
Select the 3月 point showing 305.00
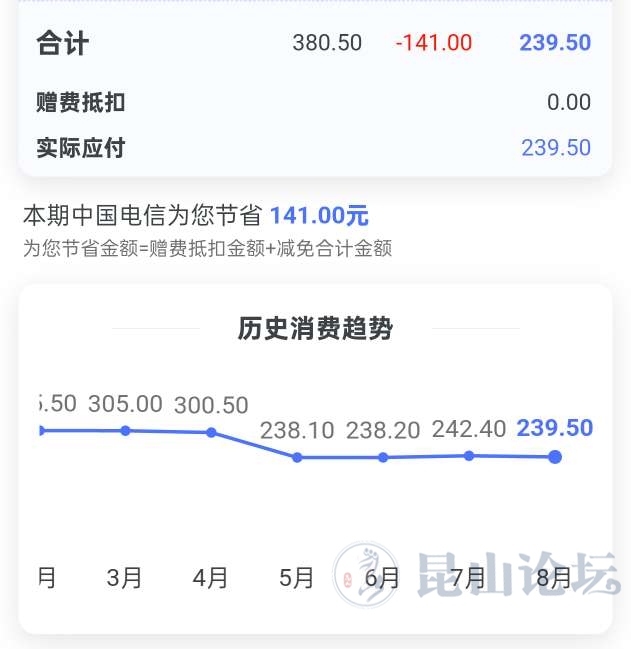(125, 431)
